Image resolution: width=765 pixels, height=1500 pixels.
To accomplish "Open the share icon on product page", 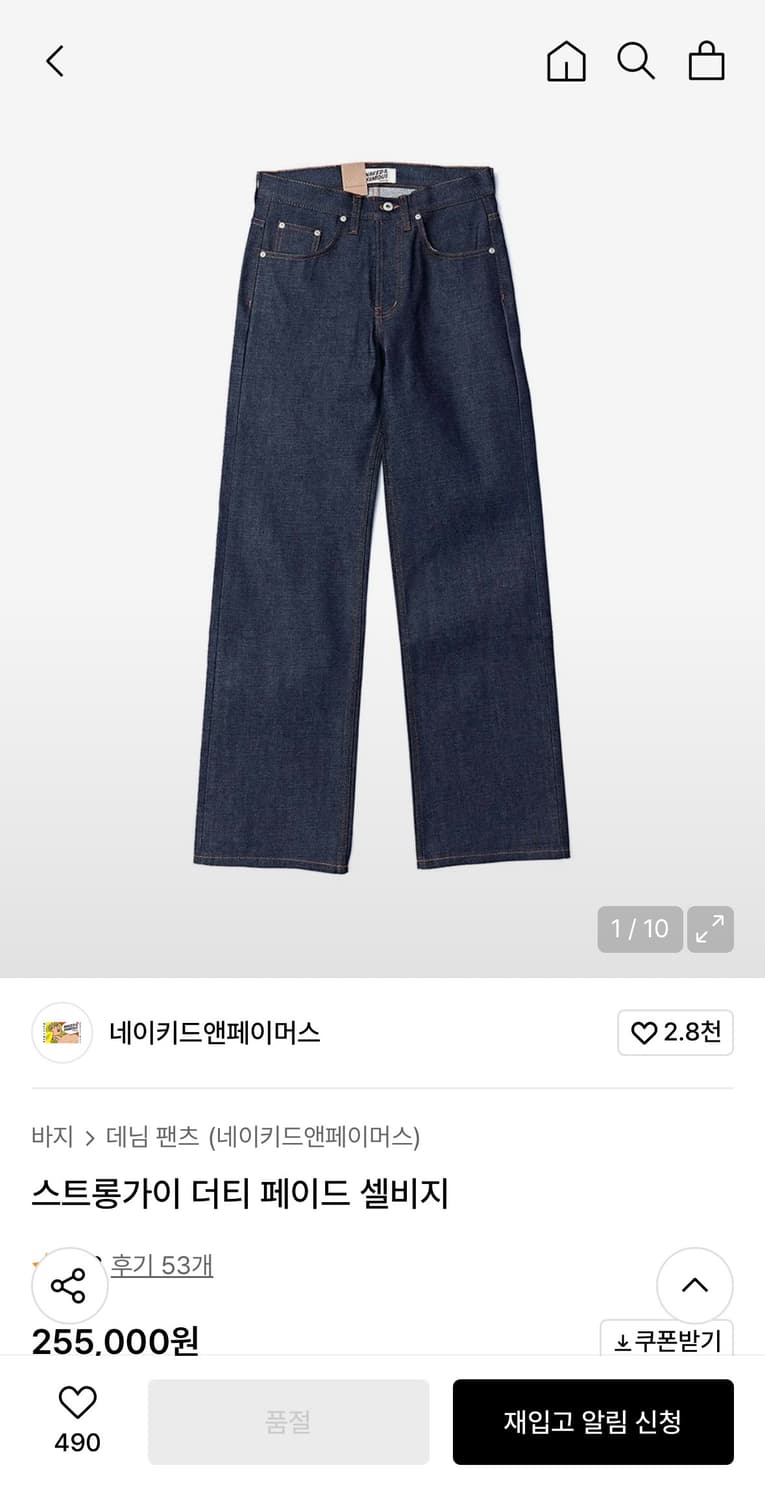I will [x=69, y=1285].
